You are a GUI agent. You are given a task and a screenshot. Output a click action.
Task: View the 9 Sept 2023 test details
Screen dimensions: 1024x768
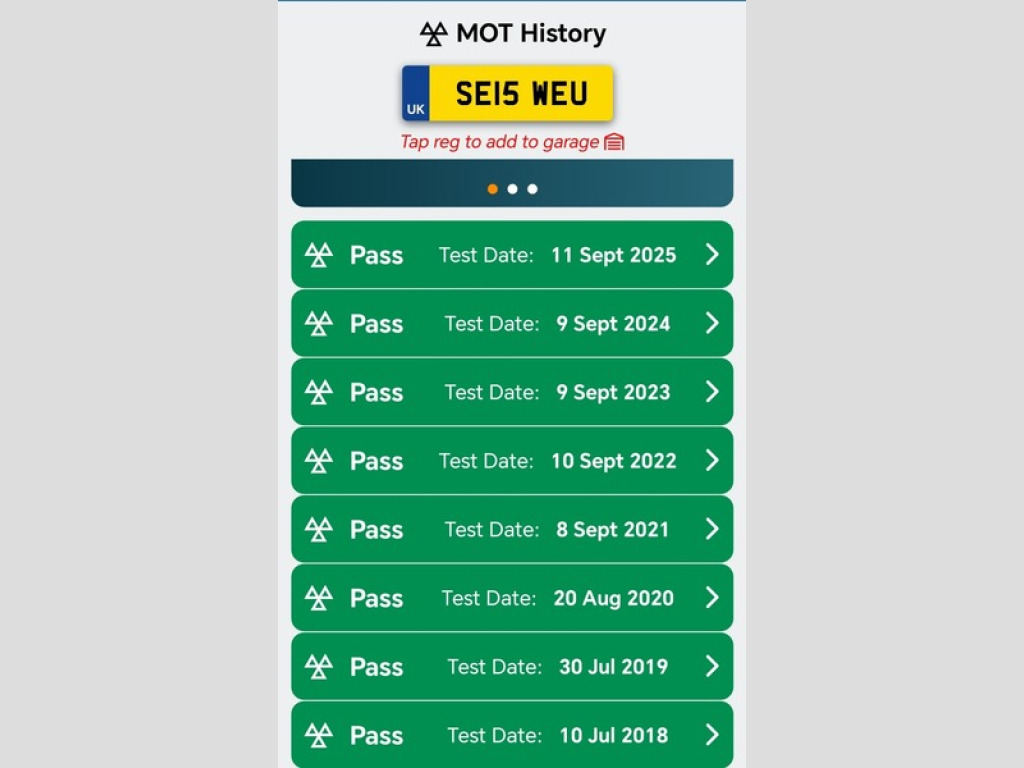coord(511,392)
